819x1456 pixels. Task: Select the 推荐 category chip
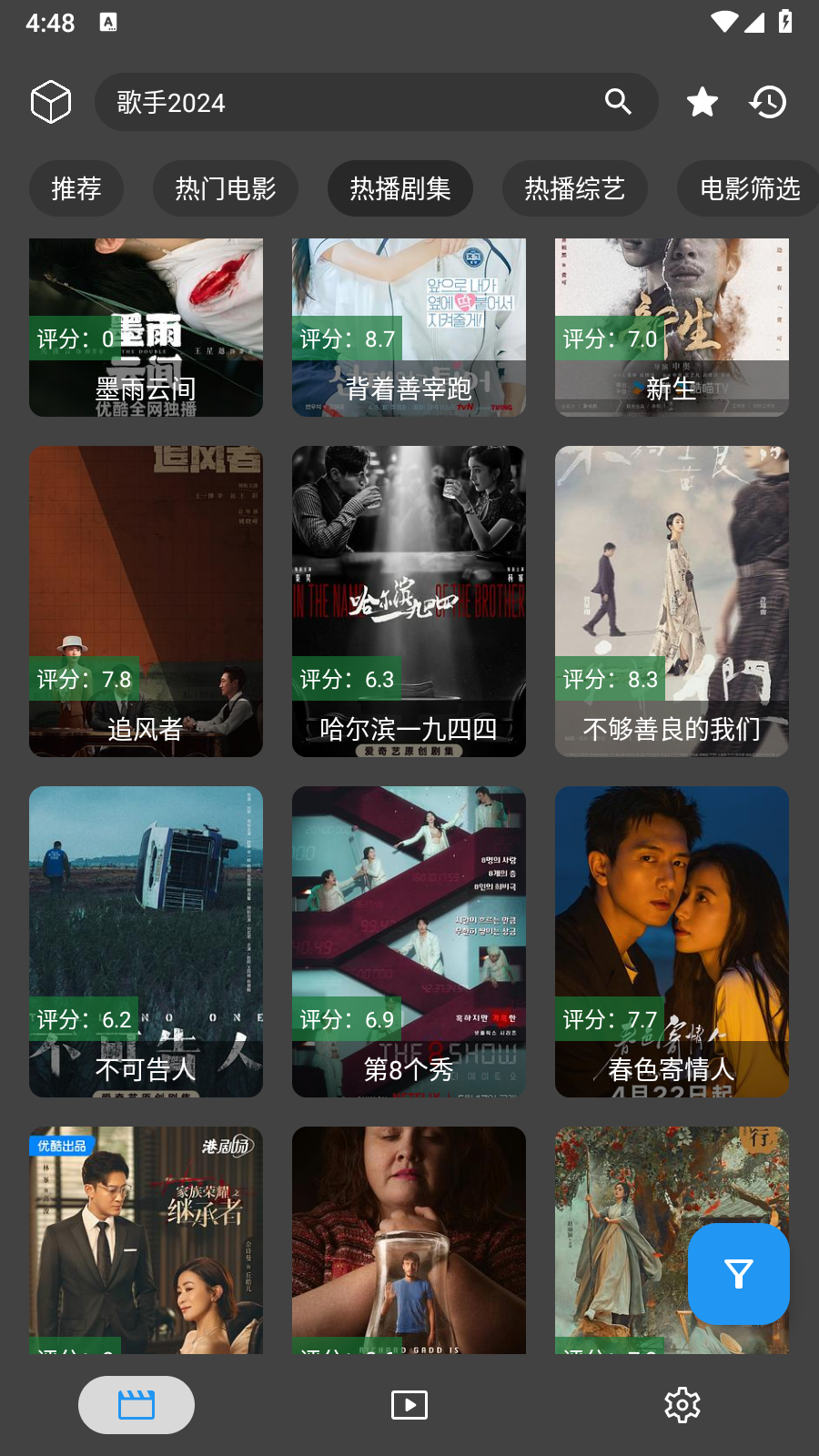[76, 188]
